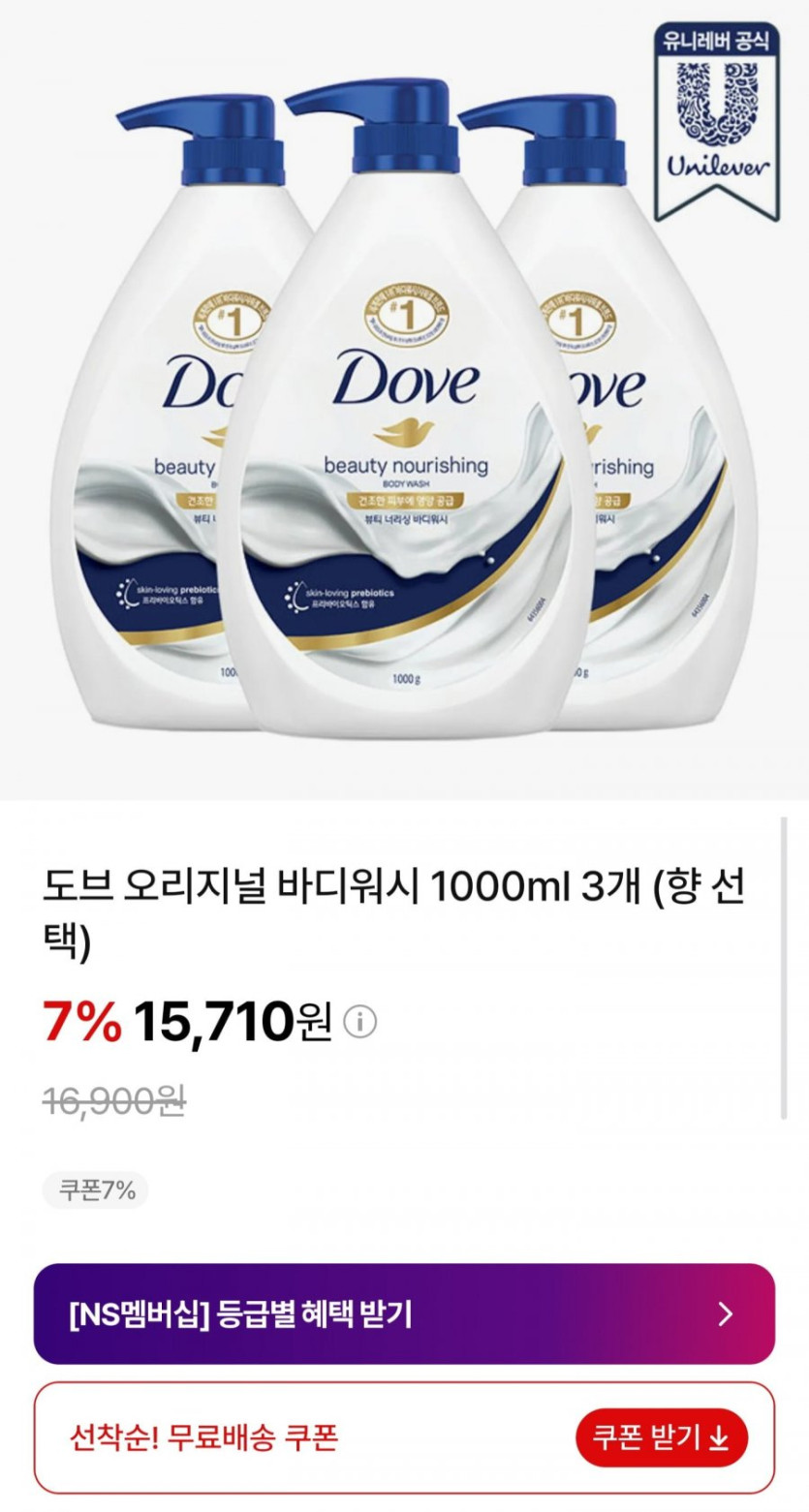Screen dimensions: 809x1512
Task: Open the NS멤버십 등급별 혜택 받기 banner
Action: click(404, 1314)
